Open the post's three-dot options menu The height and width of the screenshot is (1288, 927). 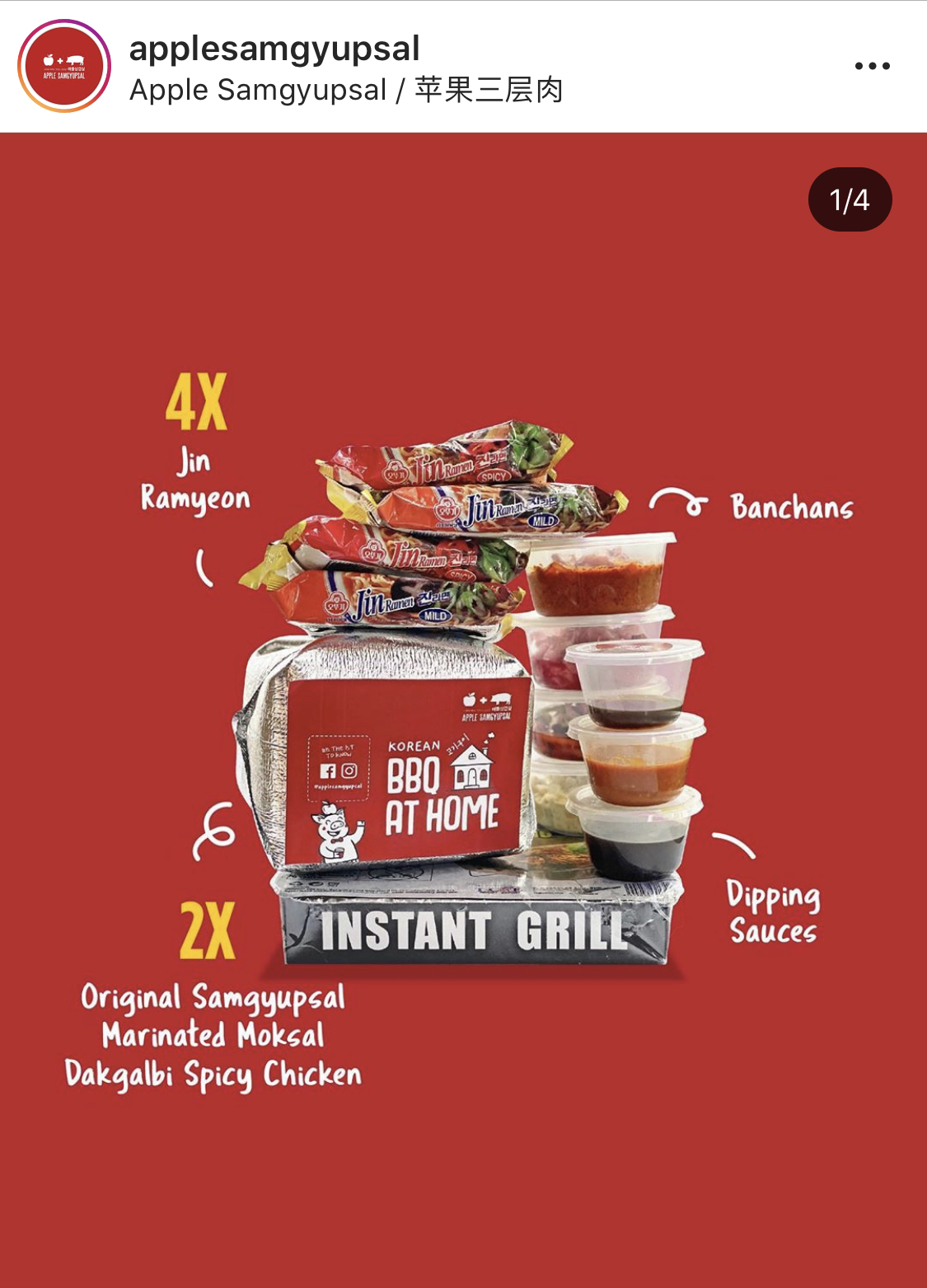point(872,66)
